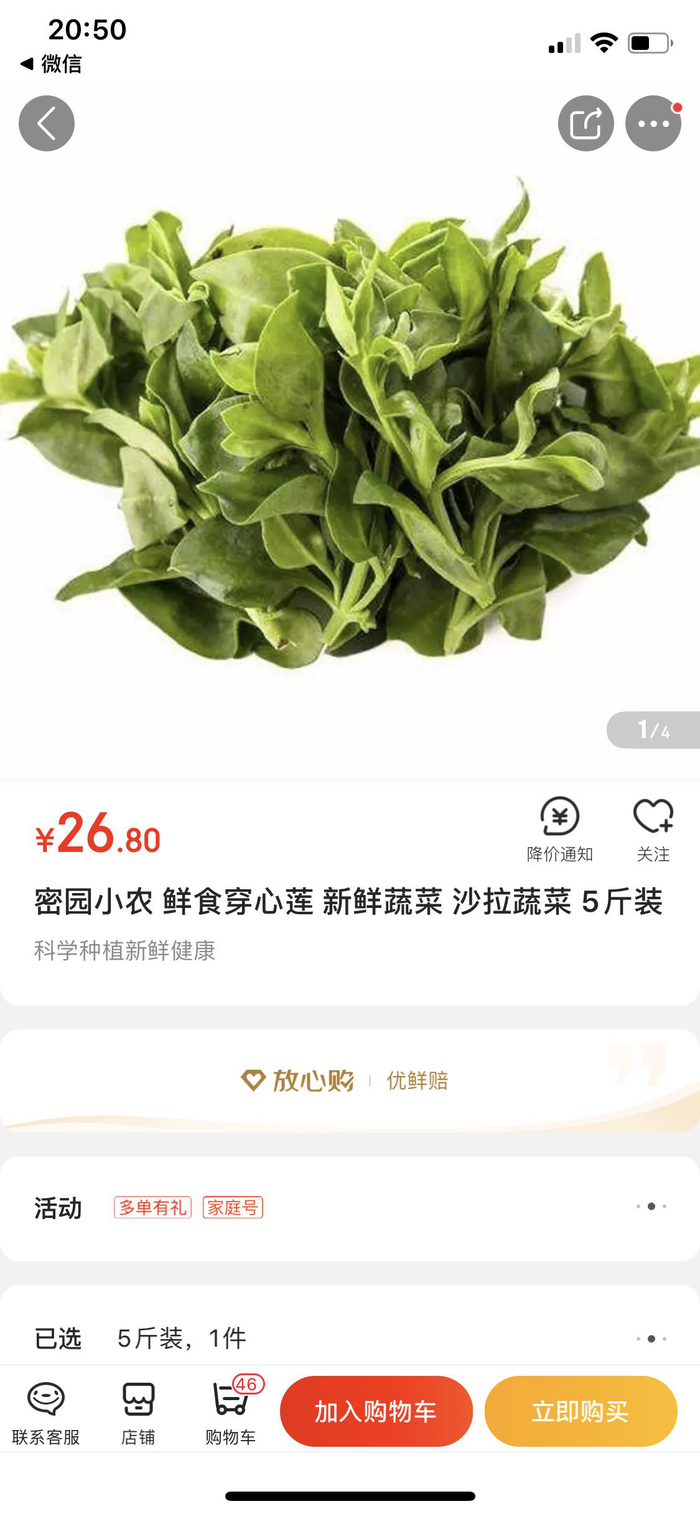
Task: Share this product listing
Action: coord(585,124)
